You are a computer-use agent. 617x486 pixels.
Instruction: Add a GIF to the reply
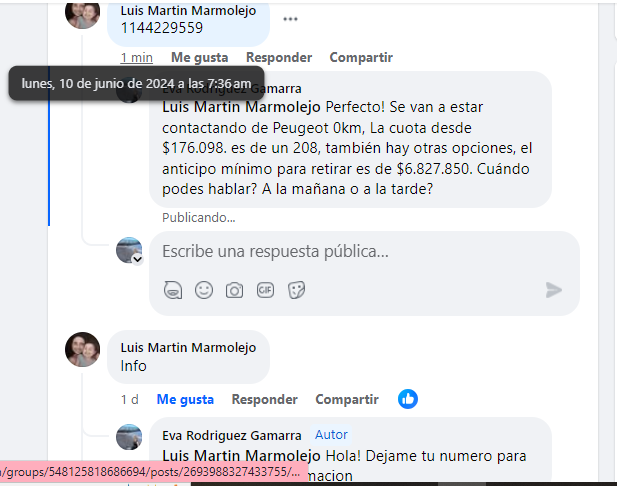tap(265, 290)
